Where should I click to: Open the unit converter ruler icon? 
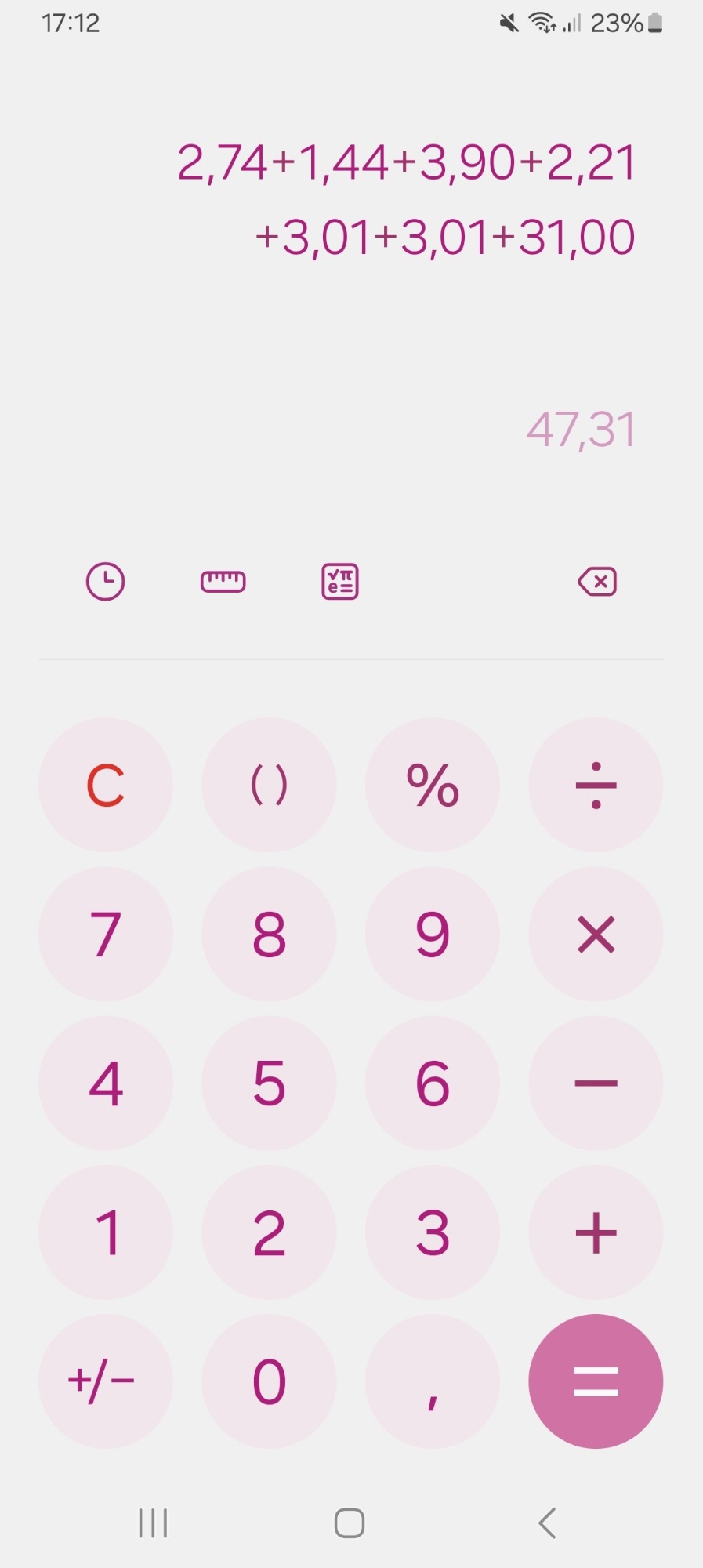223,582
